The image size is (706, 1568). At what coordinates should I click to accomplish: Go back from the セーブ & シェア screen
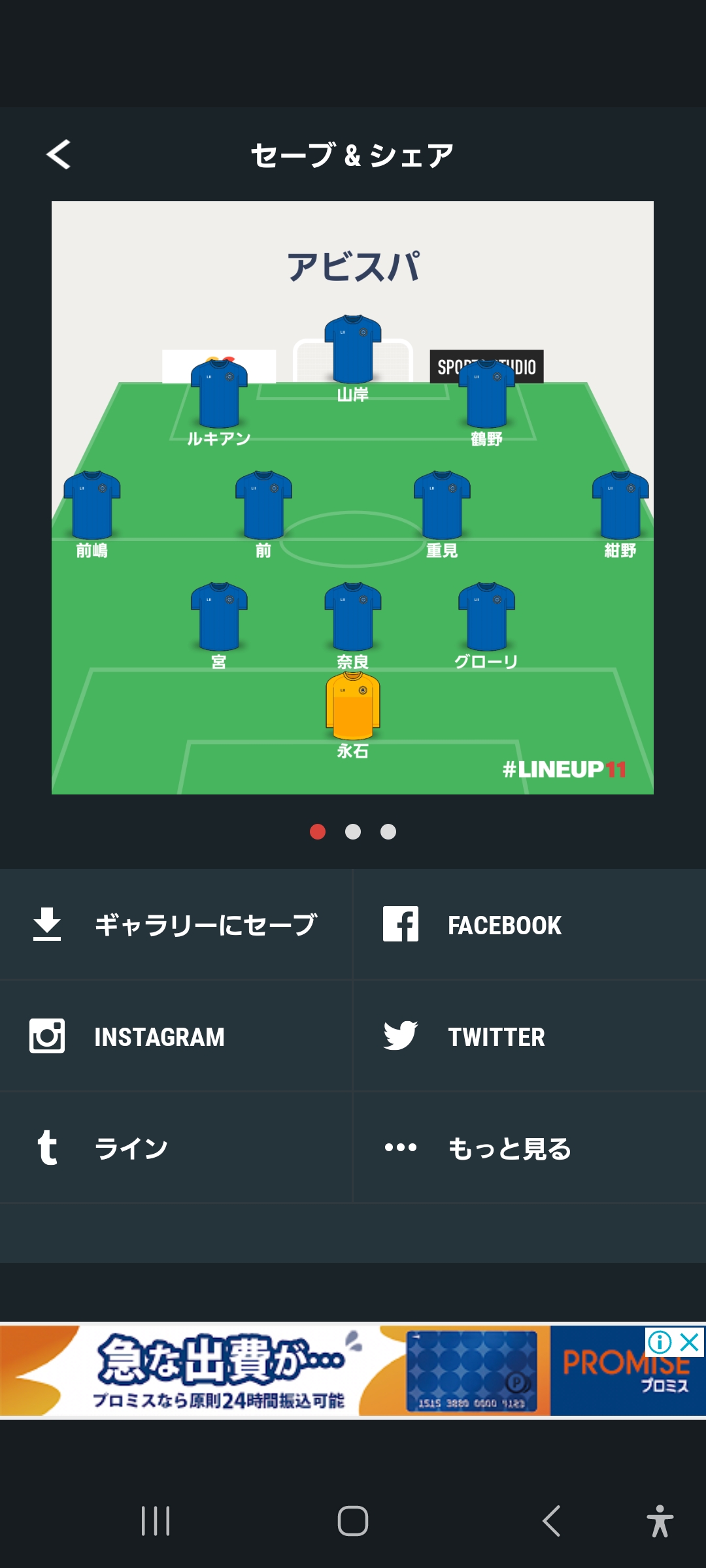click(x=58, y=155)
